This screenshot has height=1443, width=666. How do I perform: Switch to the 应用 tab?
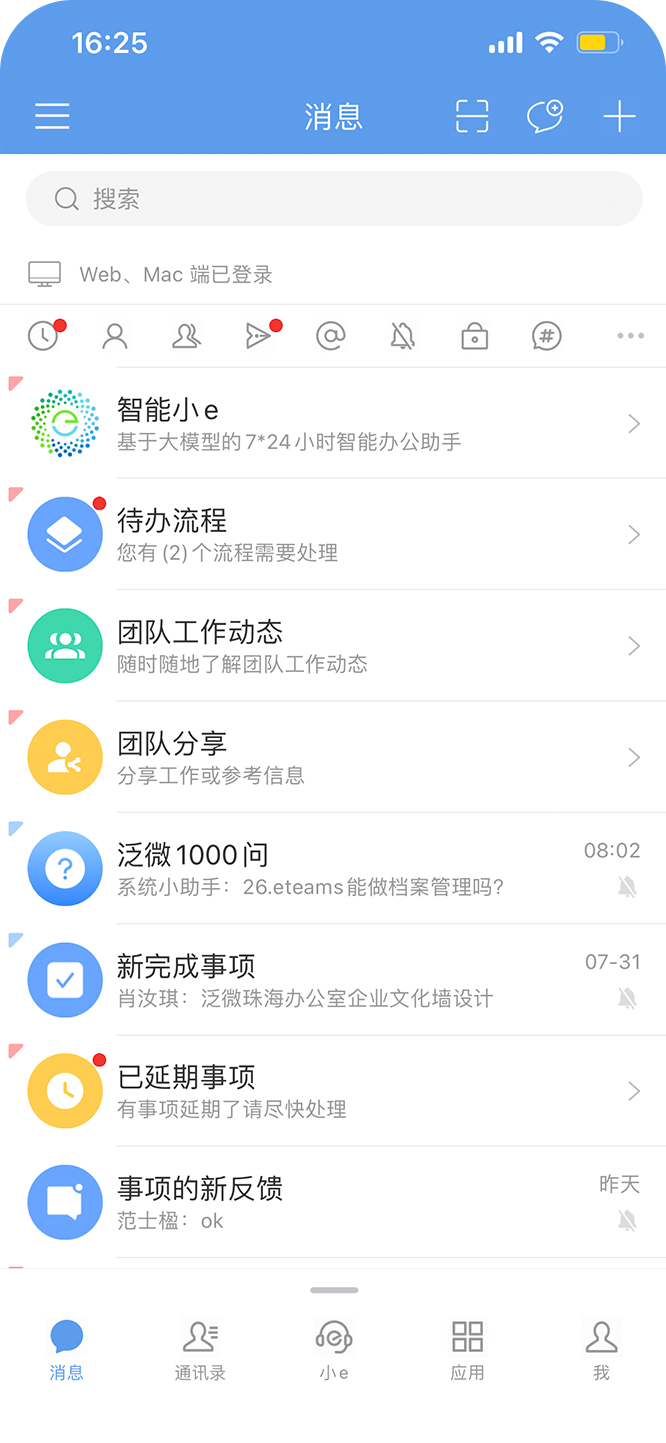click(x=467, y=1350)
